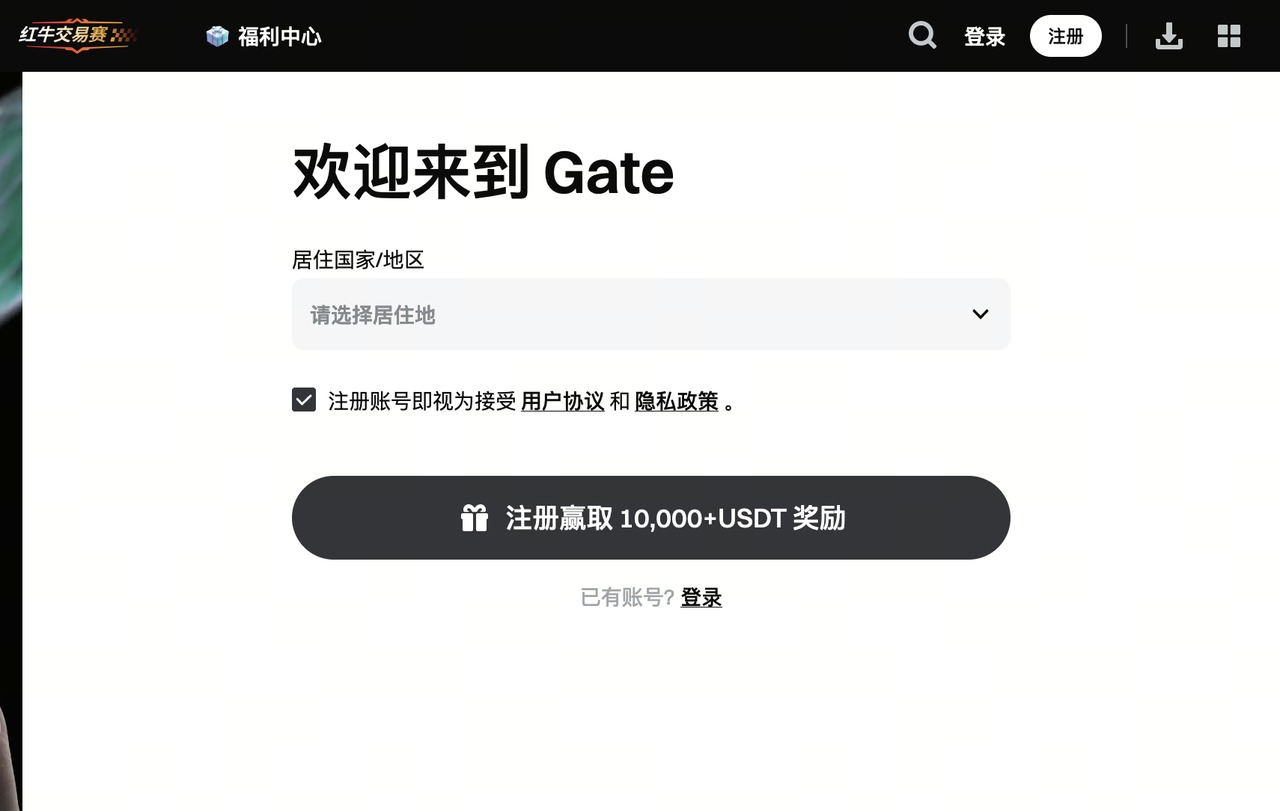1280x811 pixels.
Task: Uncheck the agreement checkbox
Action: tap(304, 400)
